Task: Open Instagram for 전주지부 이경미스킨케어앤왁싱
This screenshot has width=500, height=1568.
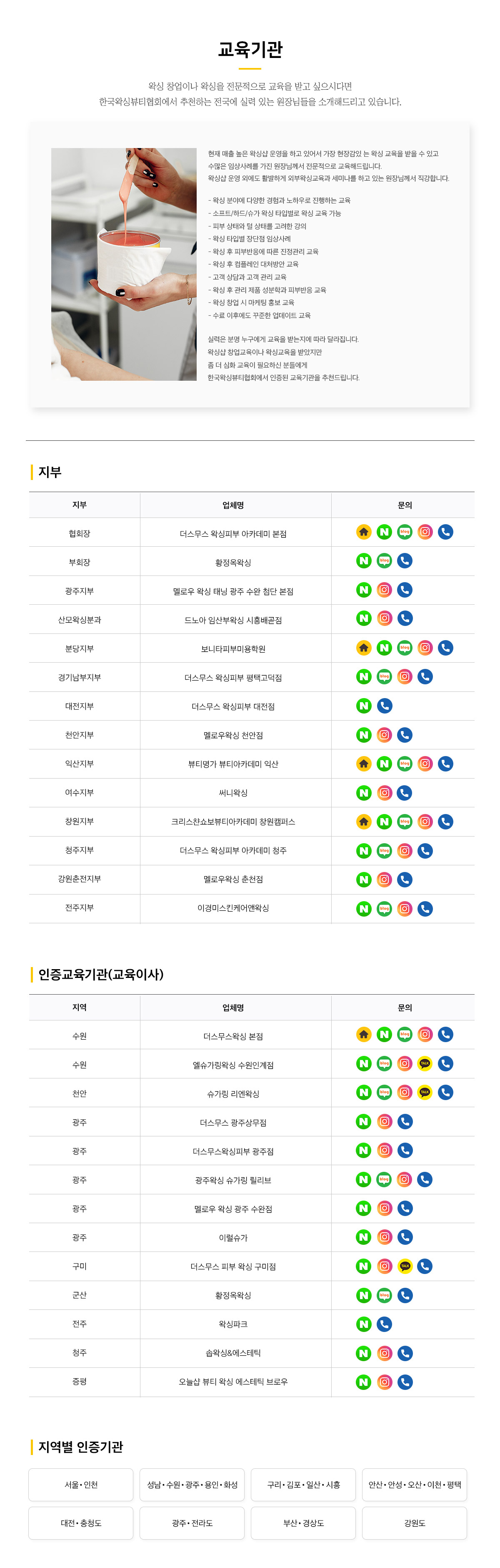Action: coord(405,909)
